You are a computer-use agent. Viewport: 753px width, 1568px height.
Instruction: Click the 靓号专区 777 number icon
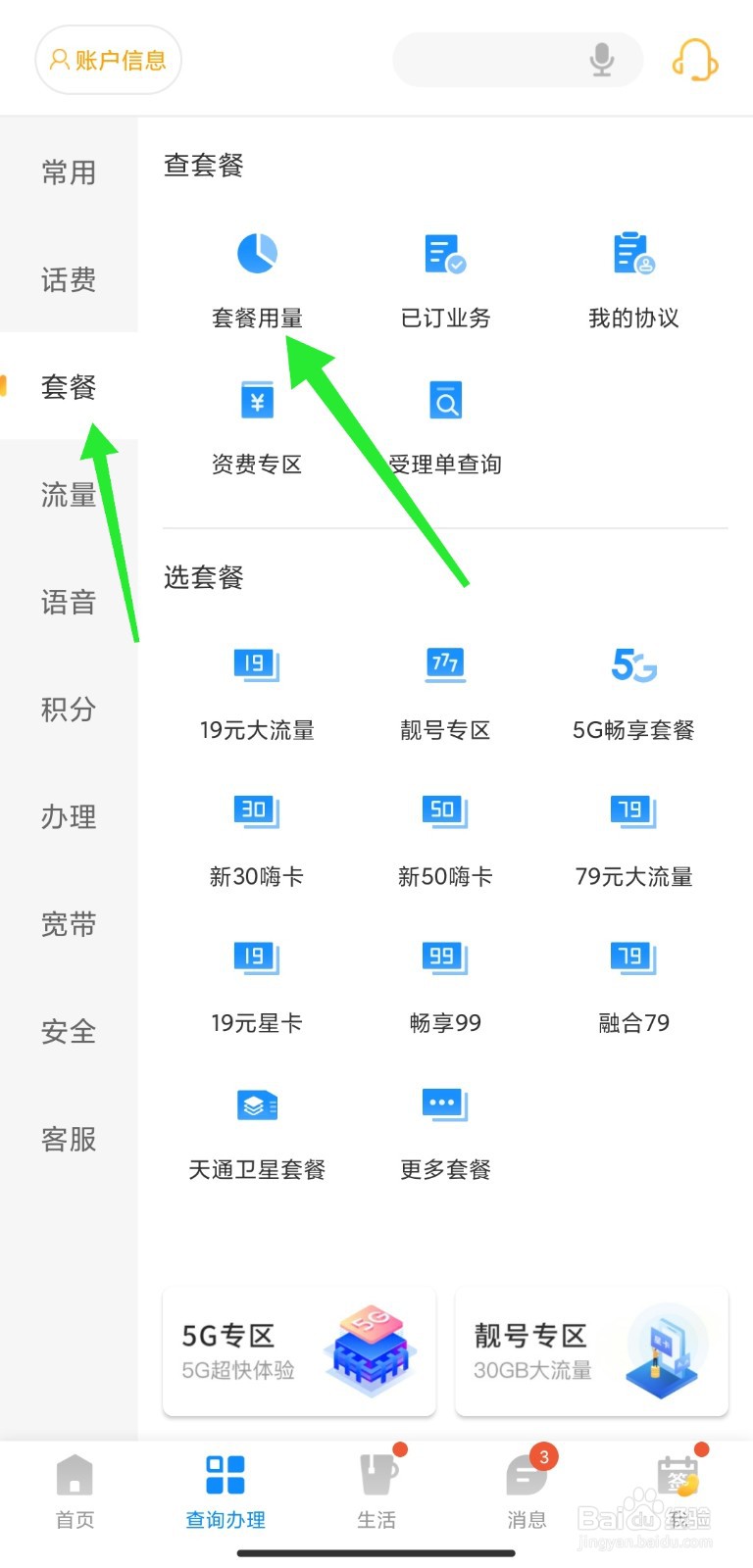(444, 664)
